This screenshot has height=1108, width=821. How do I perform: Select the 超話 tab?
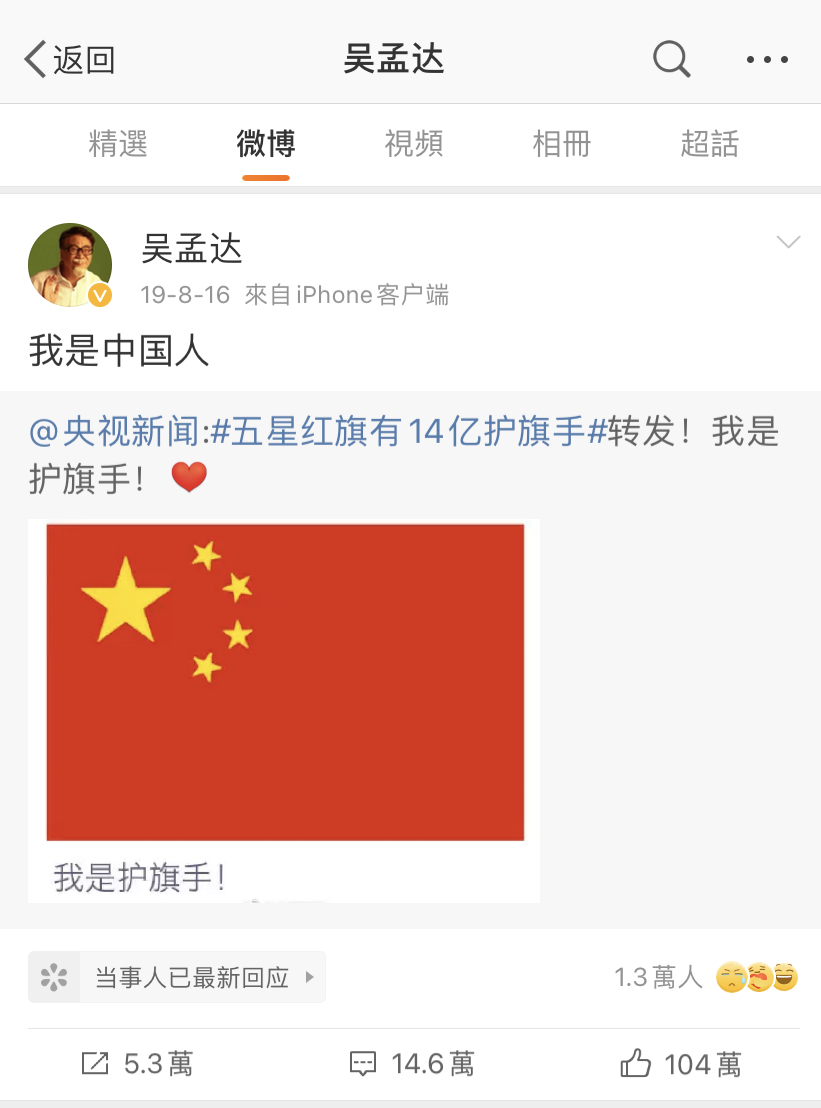(710, 143)
